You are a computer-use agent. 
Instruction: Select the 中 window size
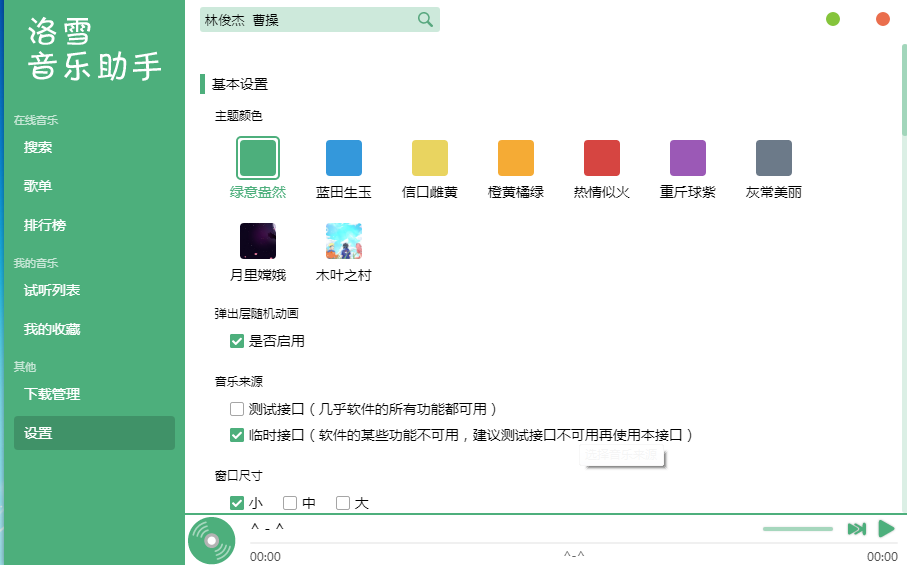point(290,503)
